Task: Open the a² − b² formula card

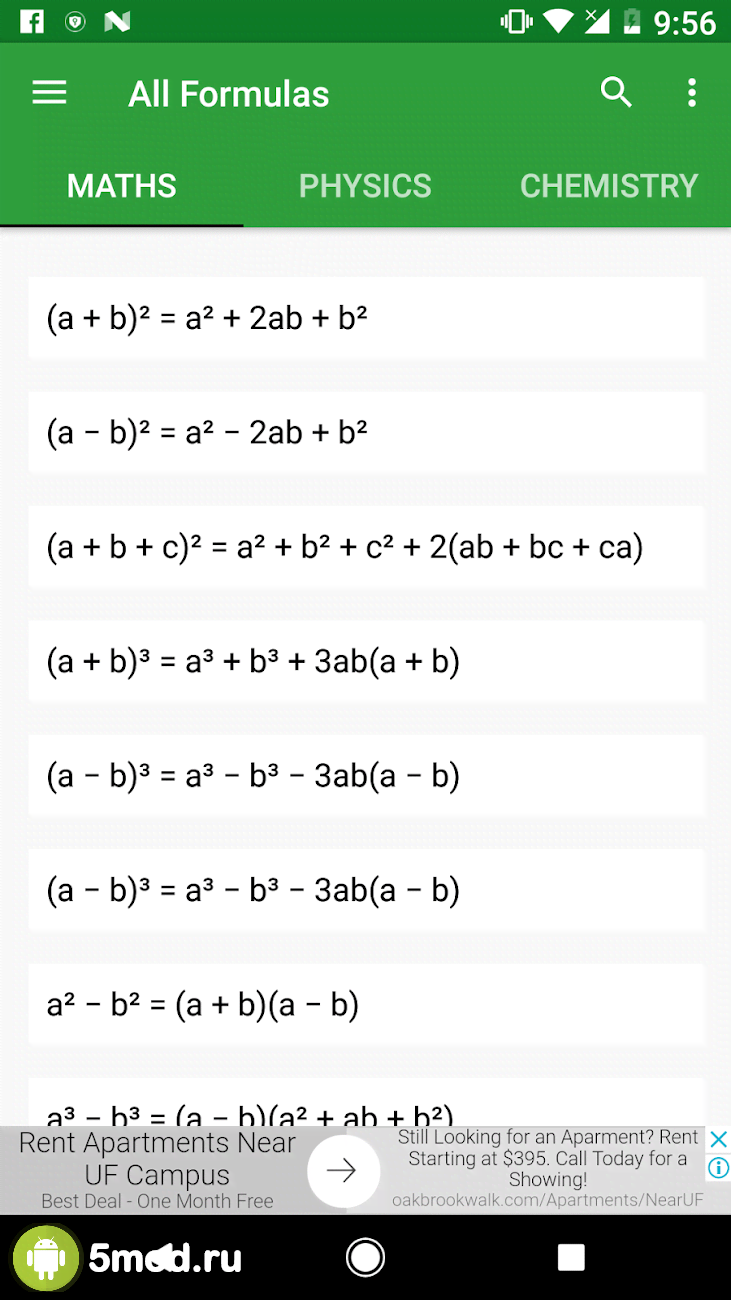Action: [366, 1004]
